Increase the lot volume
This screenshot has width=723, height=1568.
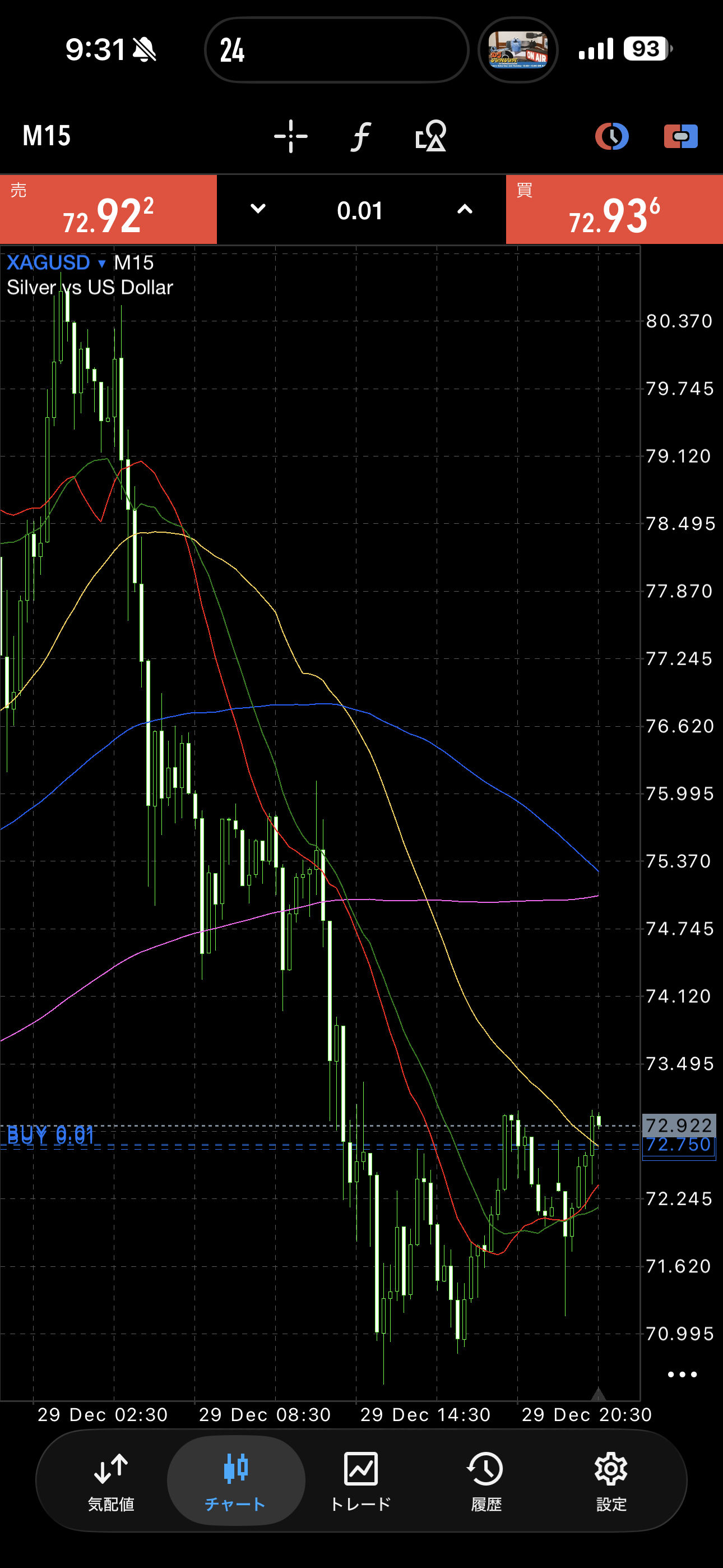465,210
